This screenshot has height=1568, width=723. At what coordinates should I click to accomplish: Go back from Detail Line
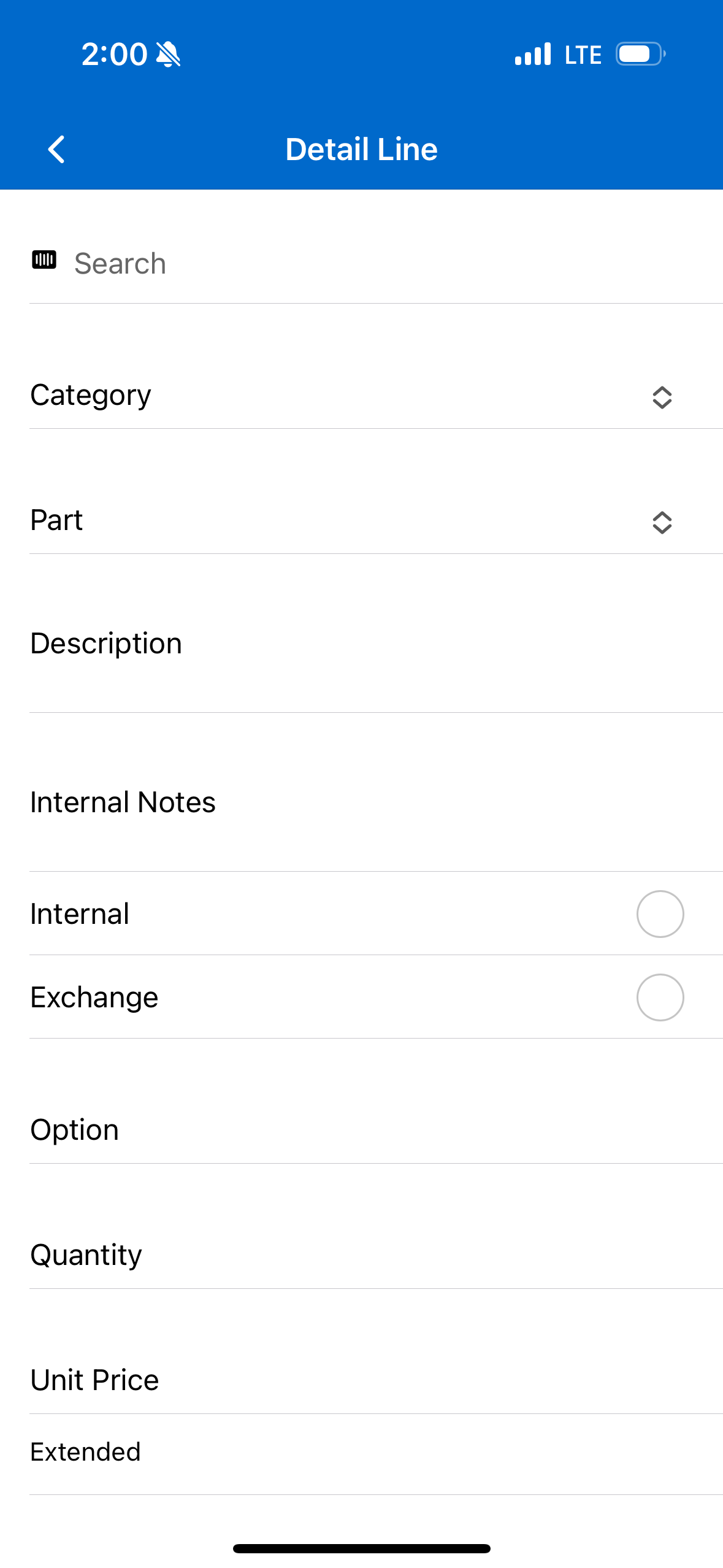pos(56,149)
